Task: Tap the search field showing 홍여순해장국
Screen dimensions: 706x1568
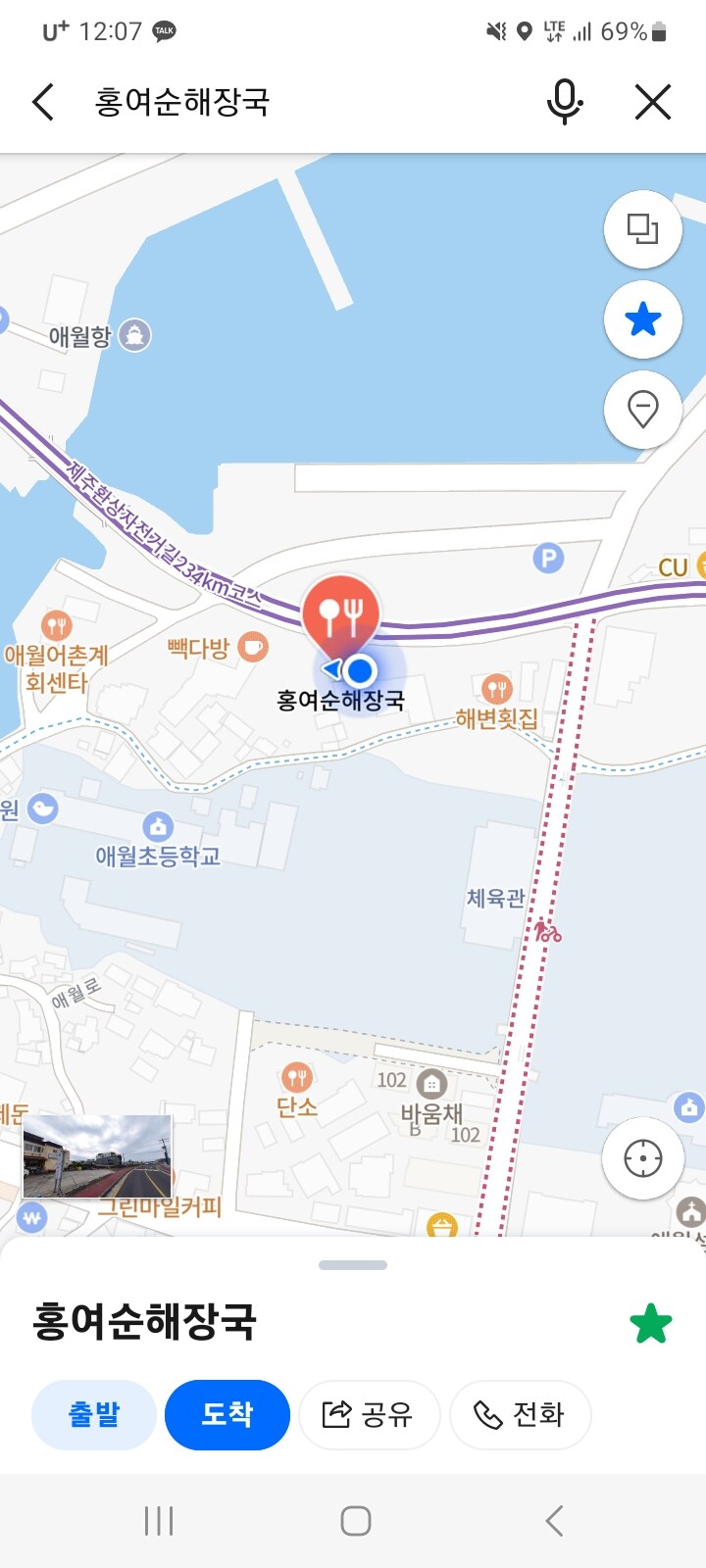Action: (x=294, y=102)
